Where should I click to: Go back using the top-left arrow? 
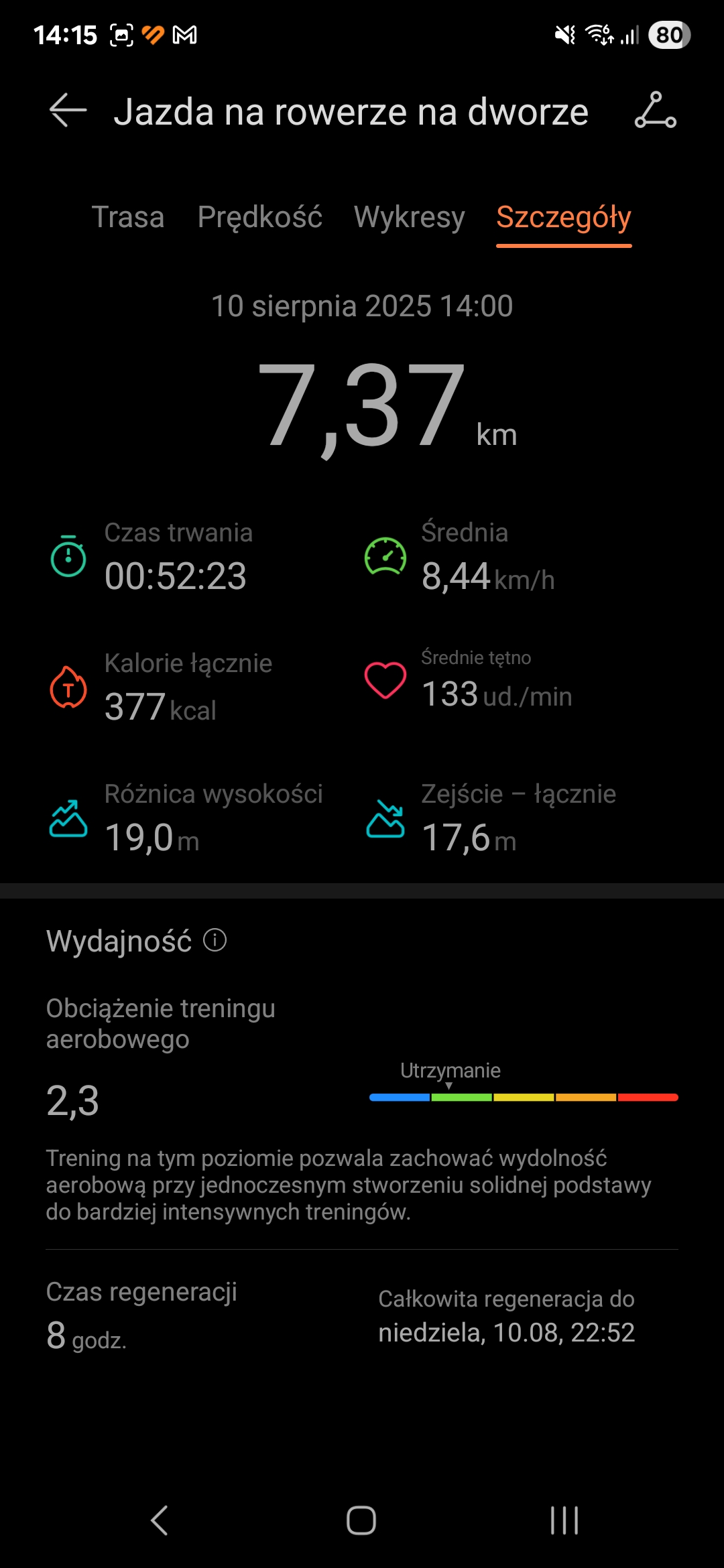click(x=68, y=111)
